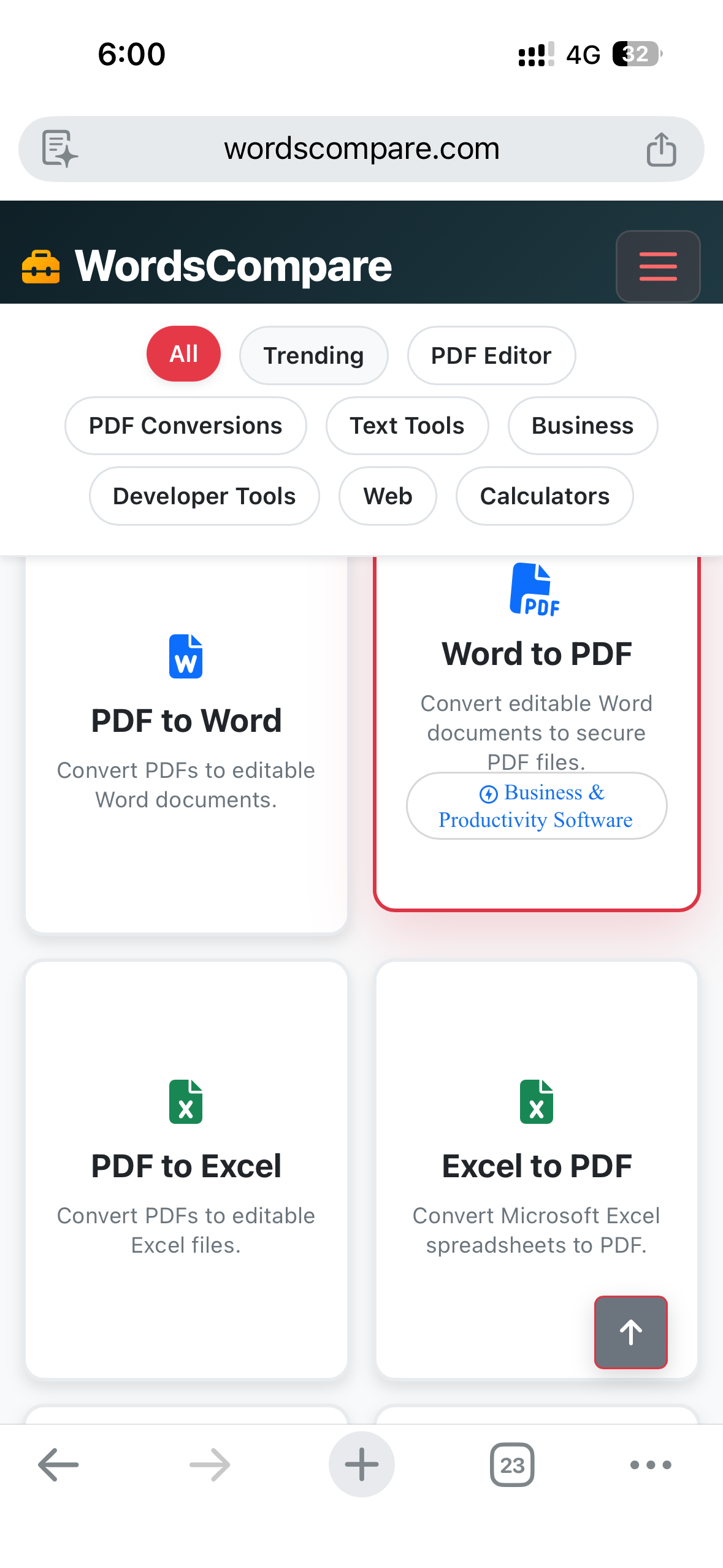Toggle the Trending filter pill
The height and width of the screenshot is (1568, 723).
click(x=313, y=355)
